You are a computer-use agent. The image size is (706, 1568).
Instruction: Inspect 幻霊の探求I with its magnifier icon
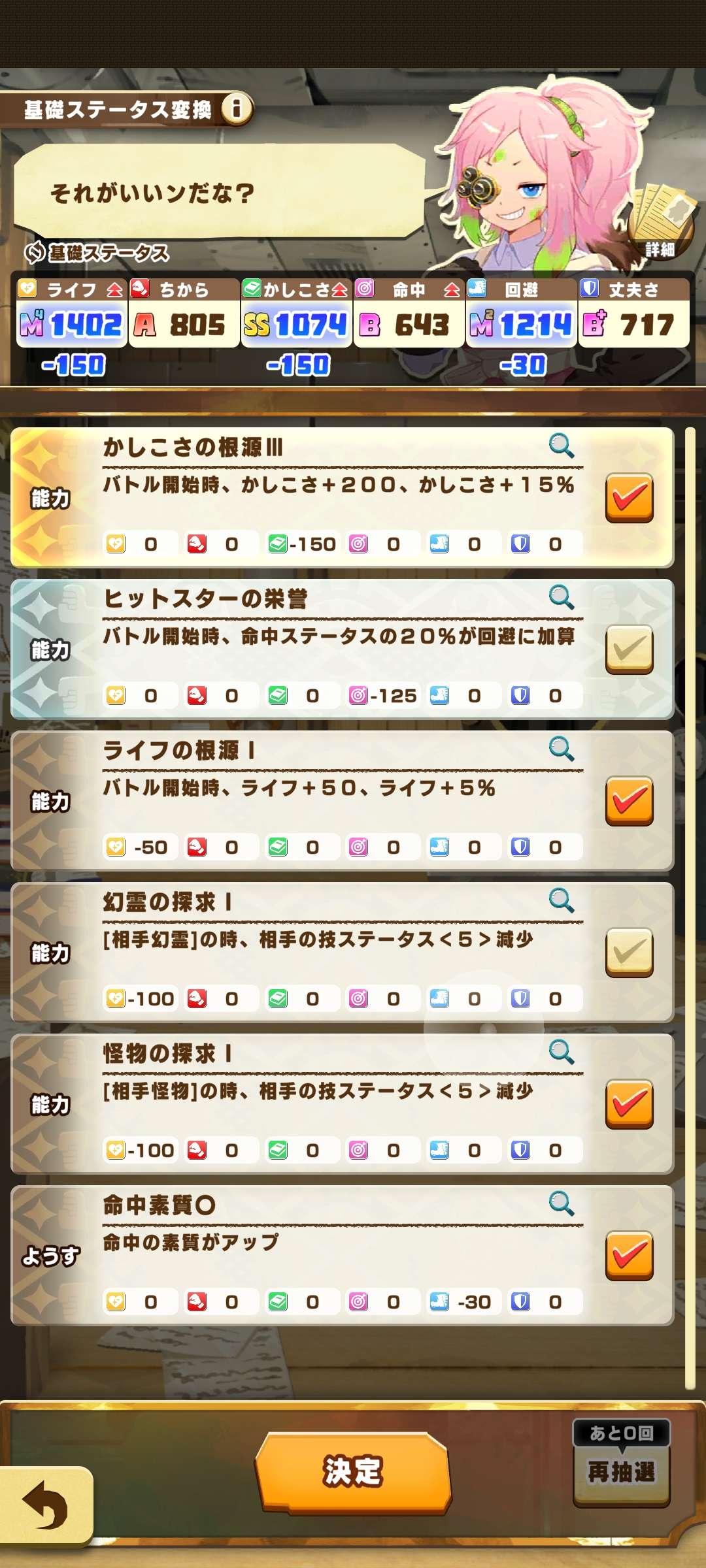pyautogui.click(x=561, y=901)
